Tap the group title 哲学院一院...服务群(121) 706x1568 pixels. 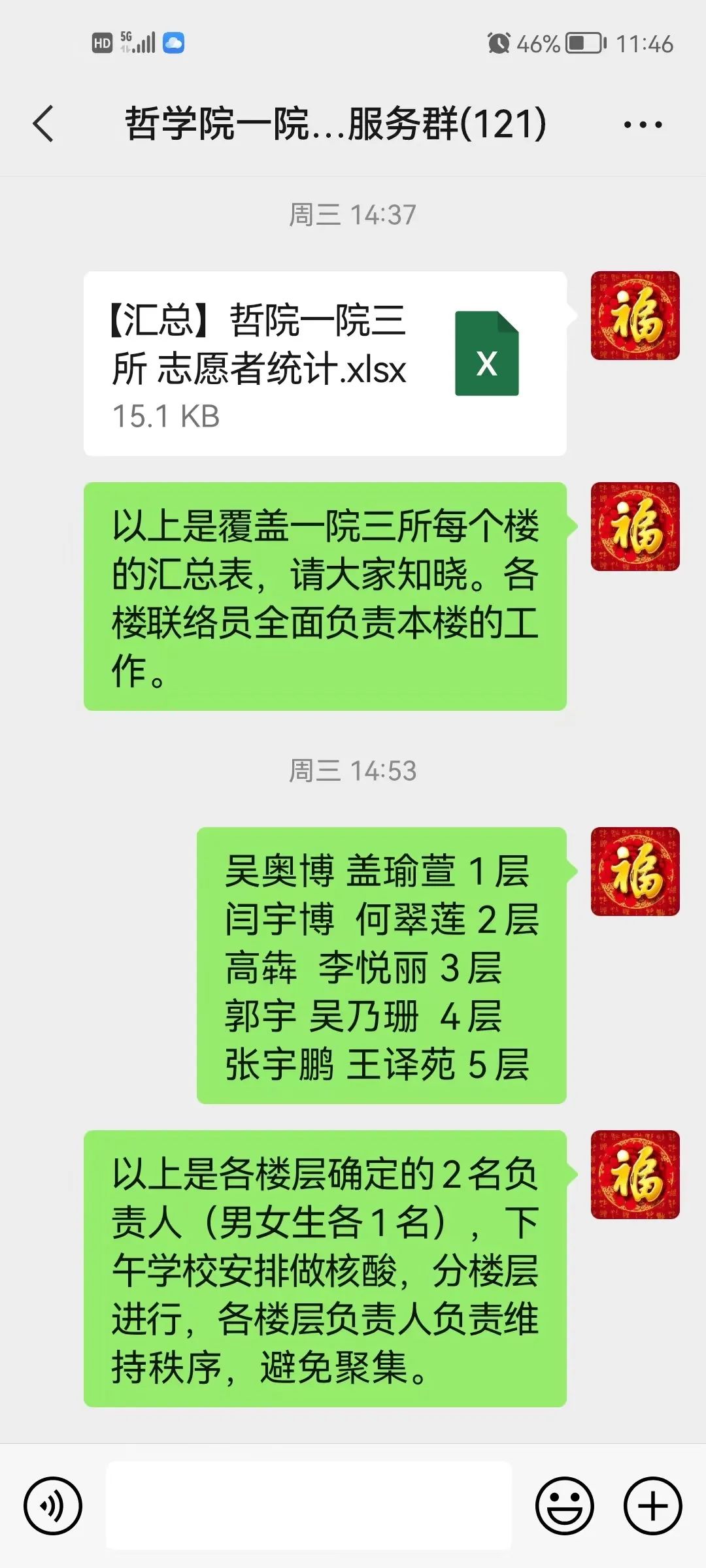pyautogui.click(x=333, y=124)
